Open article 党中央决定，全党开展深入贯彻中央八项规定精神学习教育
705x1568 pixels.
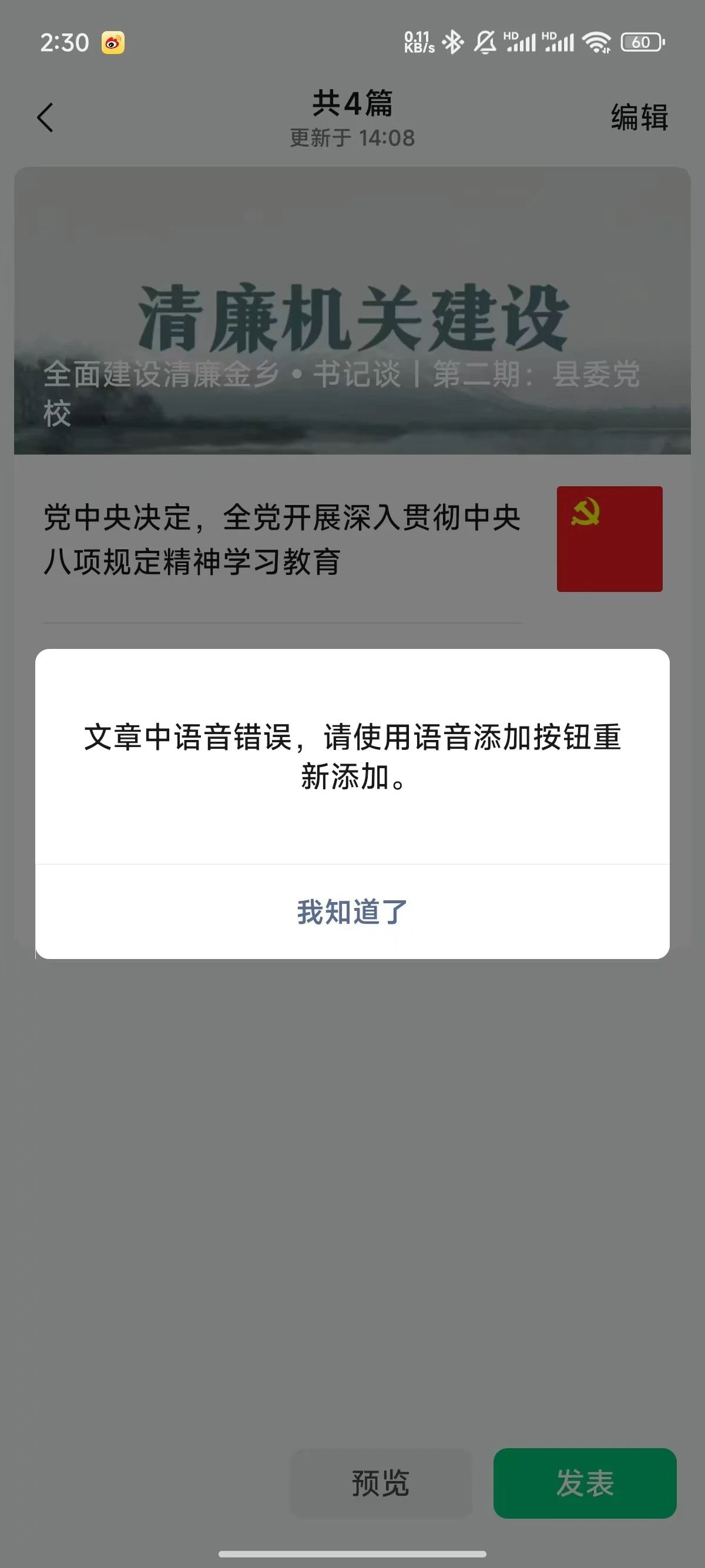352,539
